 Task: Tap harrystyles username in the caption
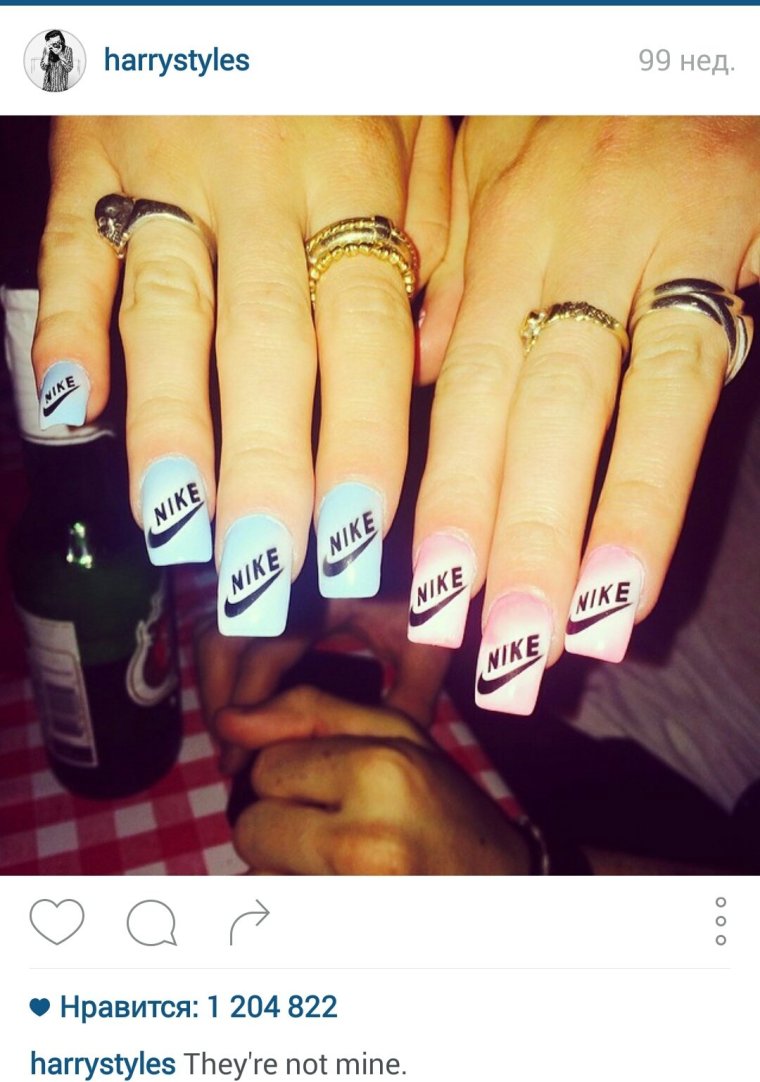point(103,1063)
